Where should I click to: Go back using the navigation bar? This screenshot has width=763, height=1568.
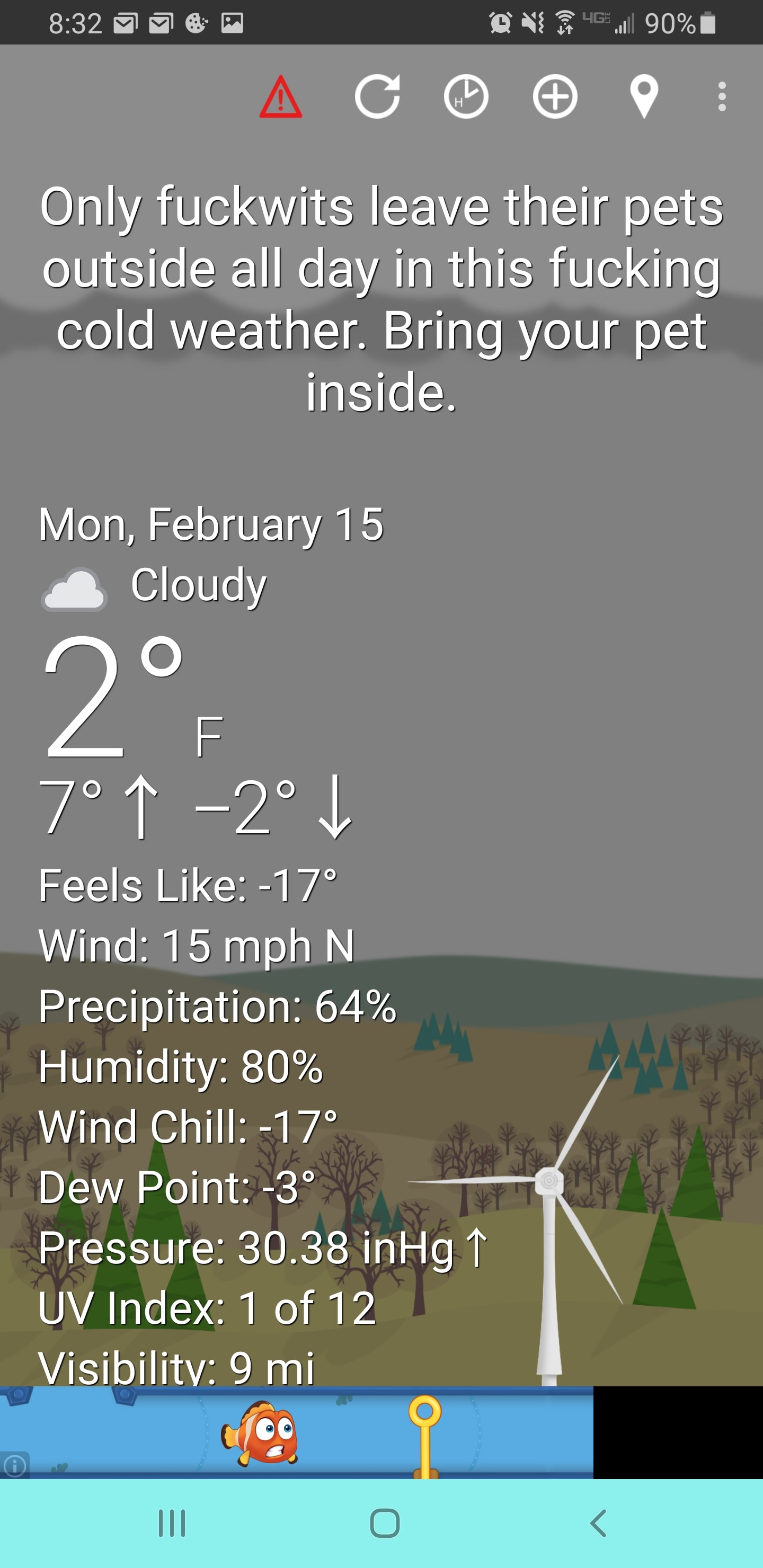point(598,1524)
